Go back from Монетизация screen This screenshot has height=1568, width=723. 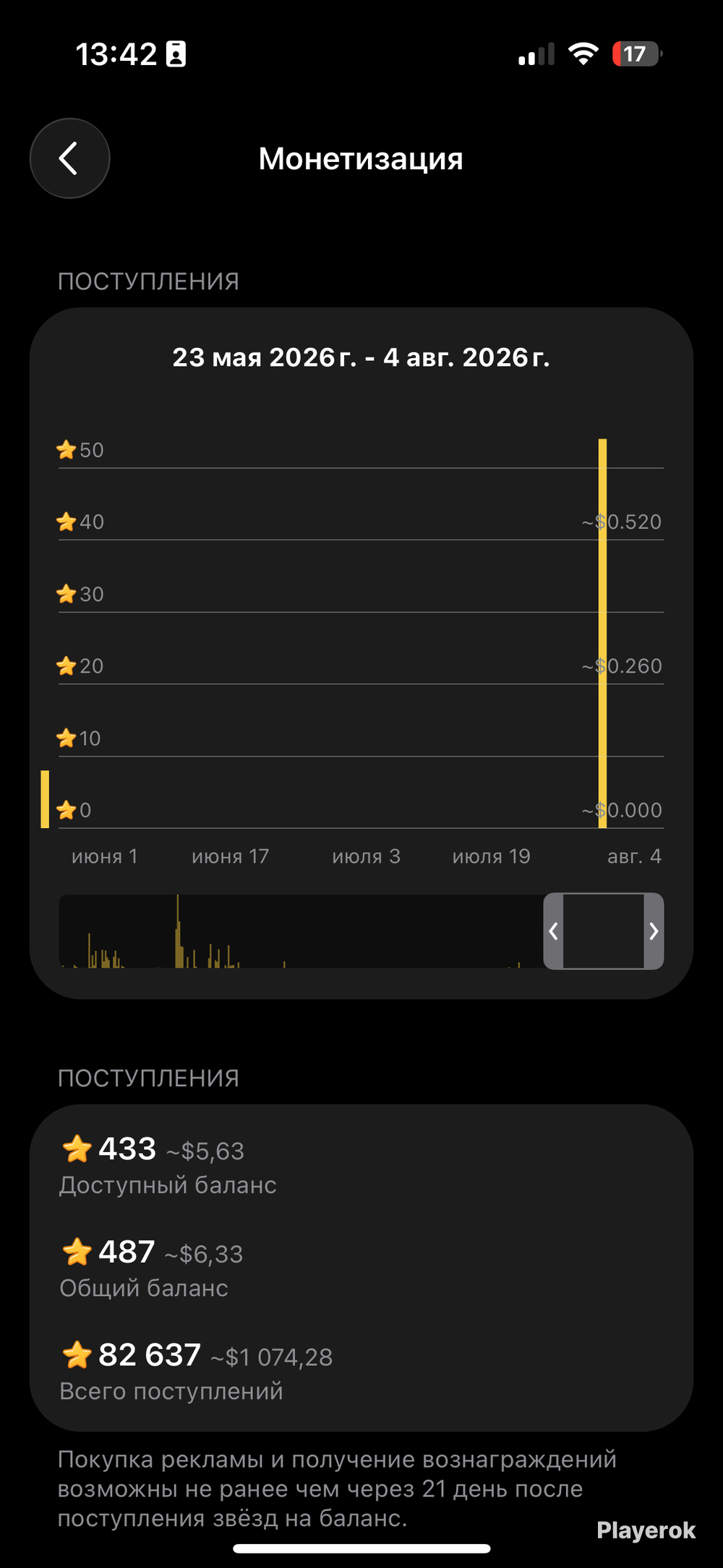(x=69, y=158)
